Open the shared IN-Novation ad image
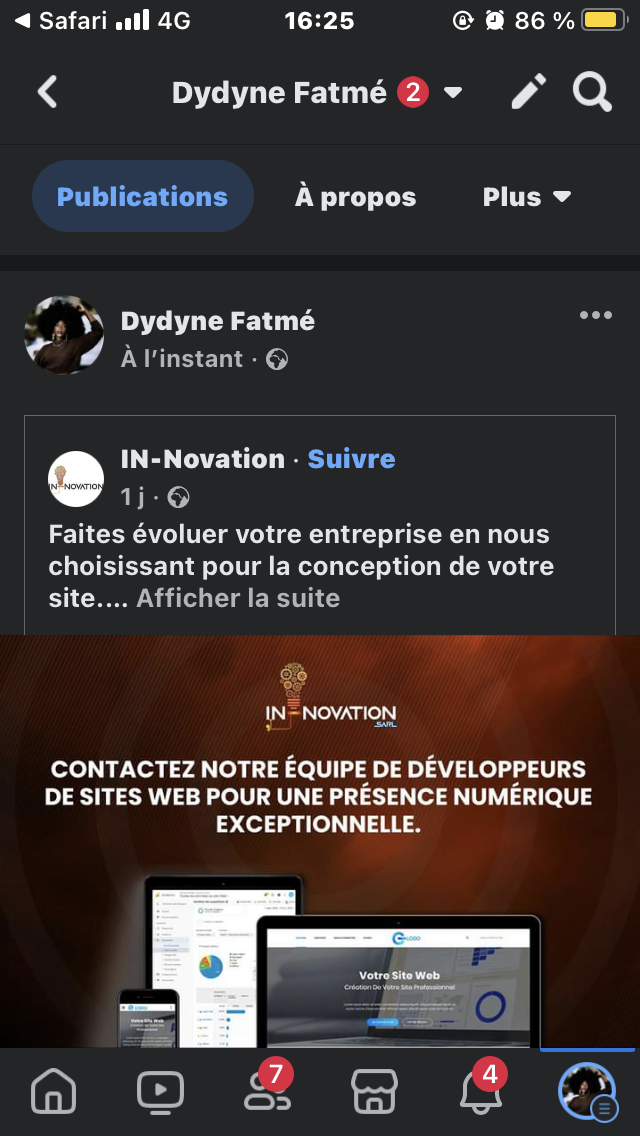 (320, 840)
